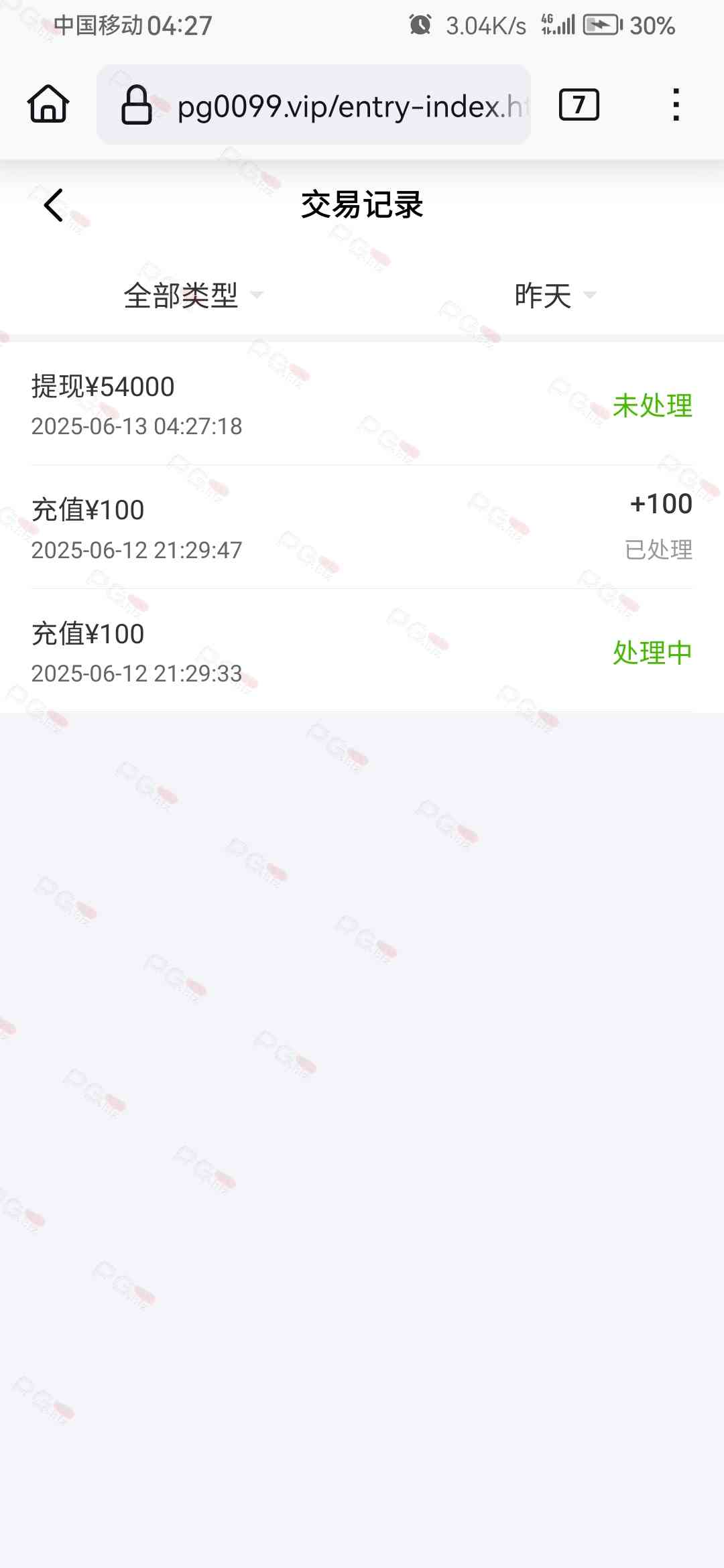Viewport: 724px width, 1568px height.
Task: Open the browser tab switcher showing 7
Action: [x=579, y=105]
